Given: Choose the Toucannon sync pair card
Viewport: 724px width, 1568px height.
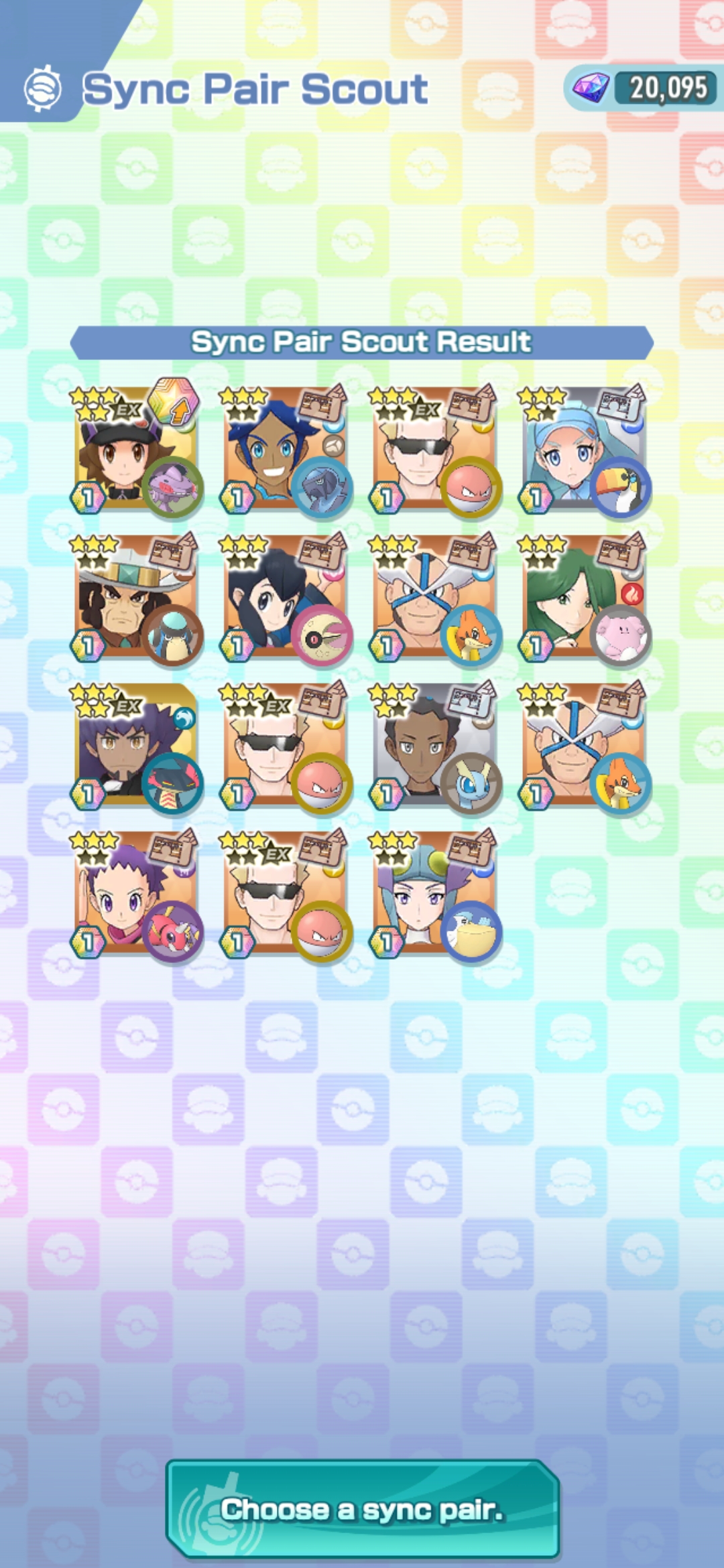Looking at the screenshot, I should 584,450.
